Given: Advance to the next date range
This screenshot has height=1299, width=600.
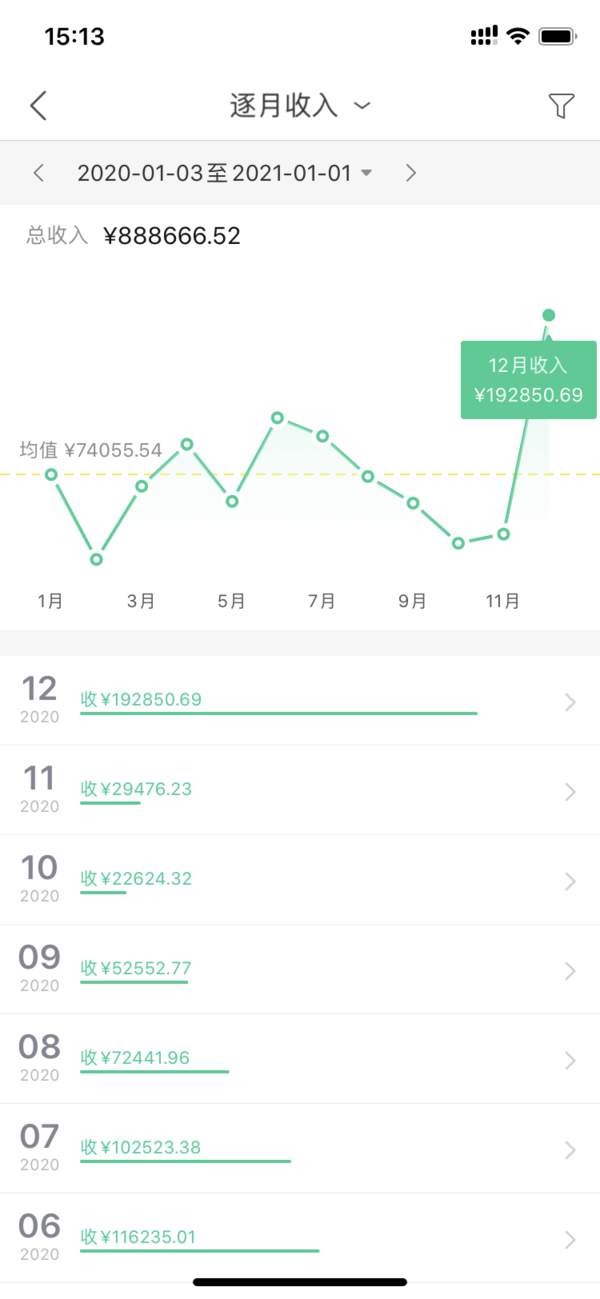Looking at the screenshot, I should point(410,173).
